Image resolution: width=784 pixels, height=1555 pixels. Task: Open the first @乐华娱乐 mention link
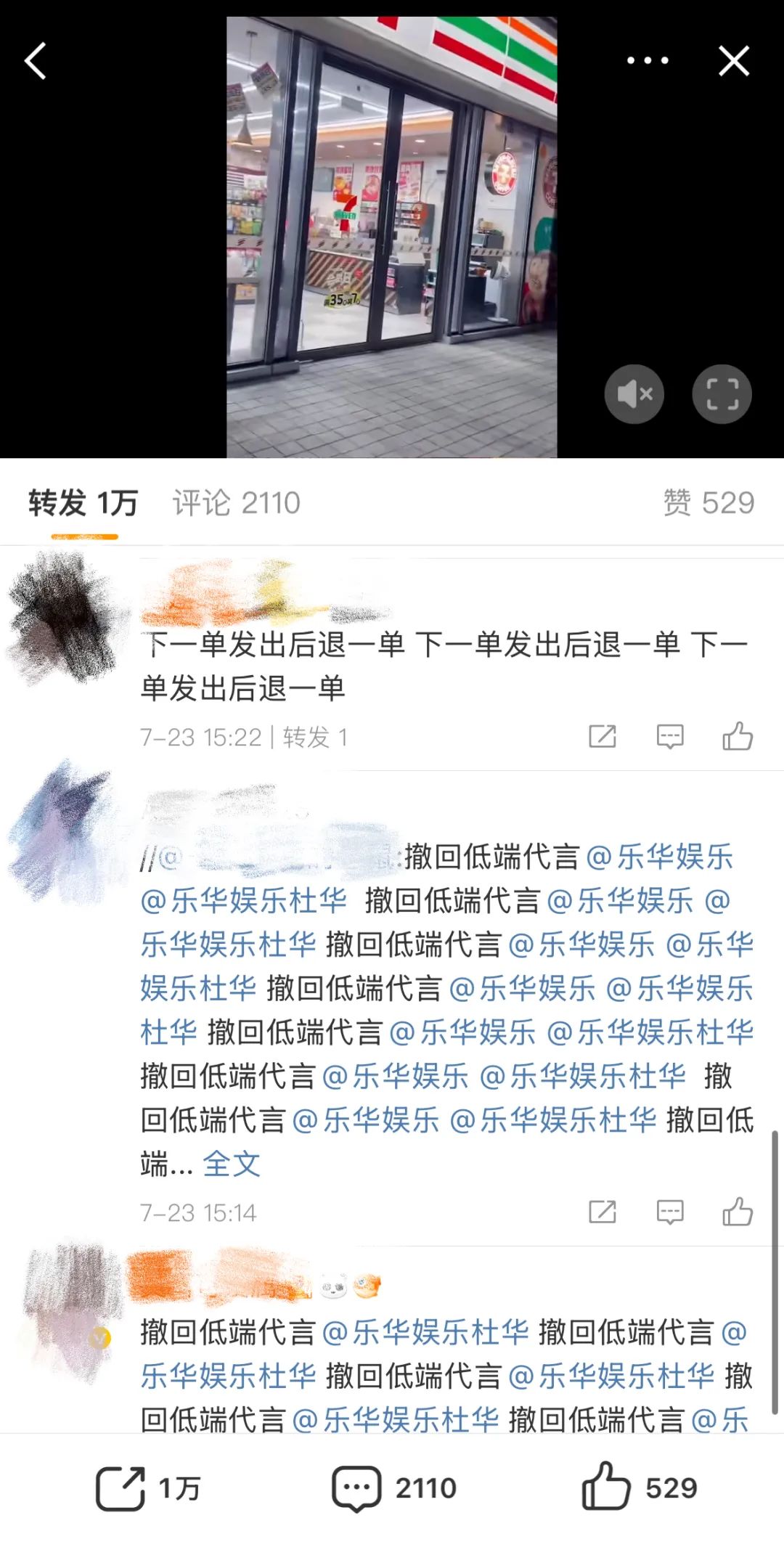(659, 857)
